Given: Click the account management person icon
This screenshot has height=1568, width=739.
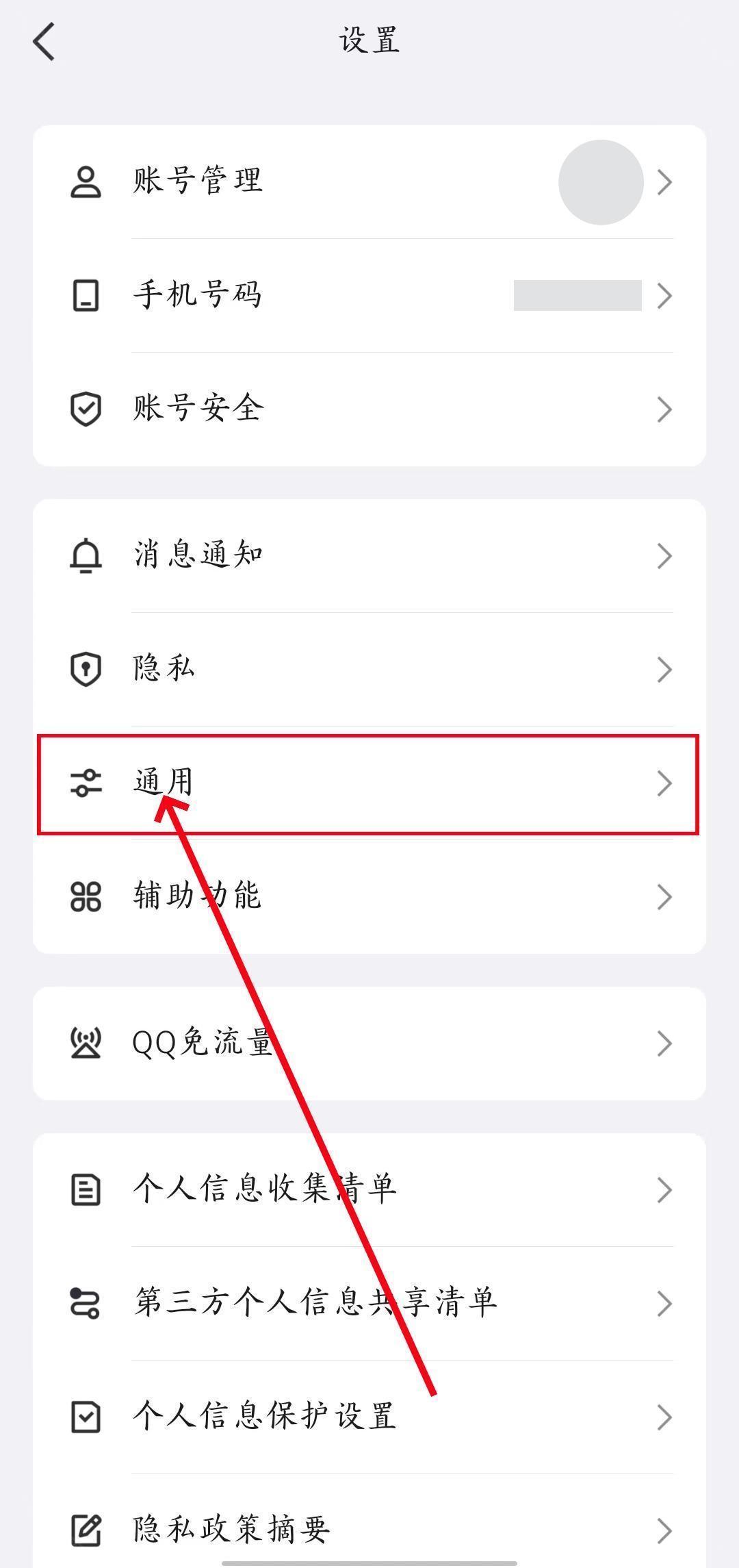Looking at the screenshot, I should [x=85, y=180].
